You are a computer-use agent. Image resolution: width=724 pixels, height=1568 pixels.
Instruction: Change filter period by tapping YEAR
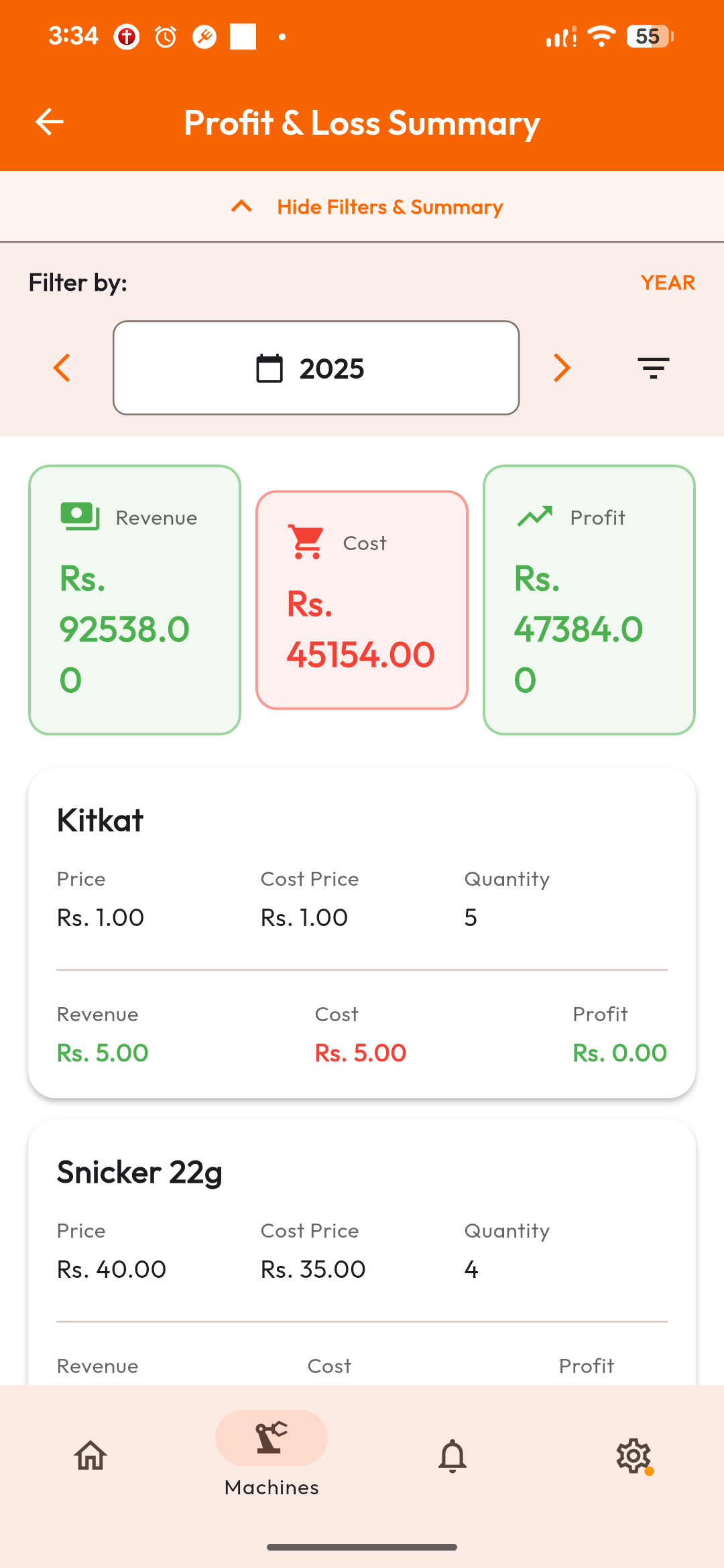(667, 283)
